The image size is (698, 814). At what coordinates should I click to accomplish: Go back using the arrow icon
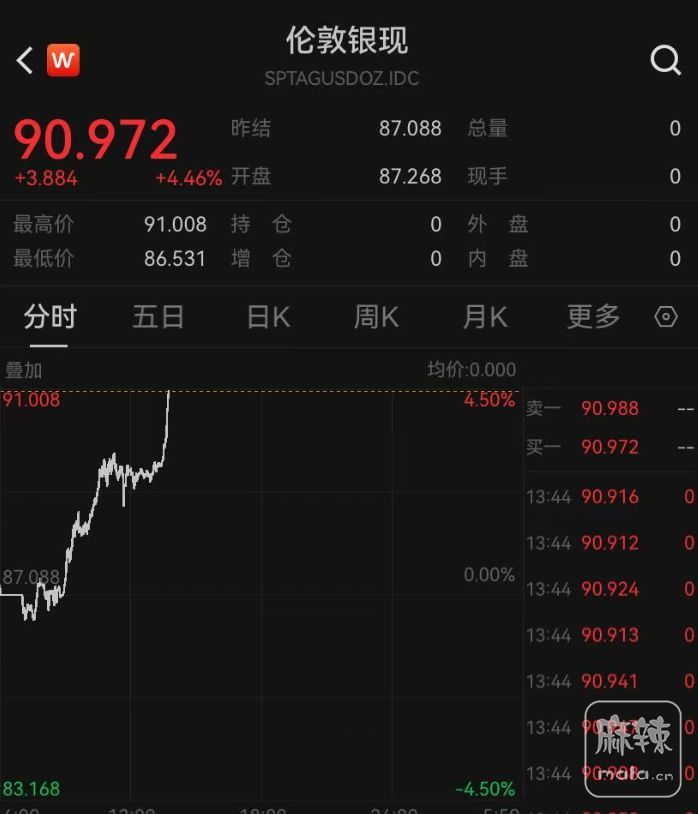tap(24, 61)
